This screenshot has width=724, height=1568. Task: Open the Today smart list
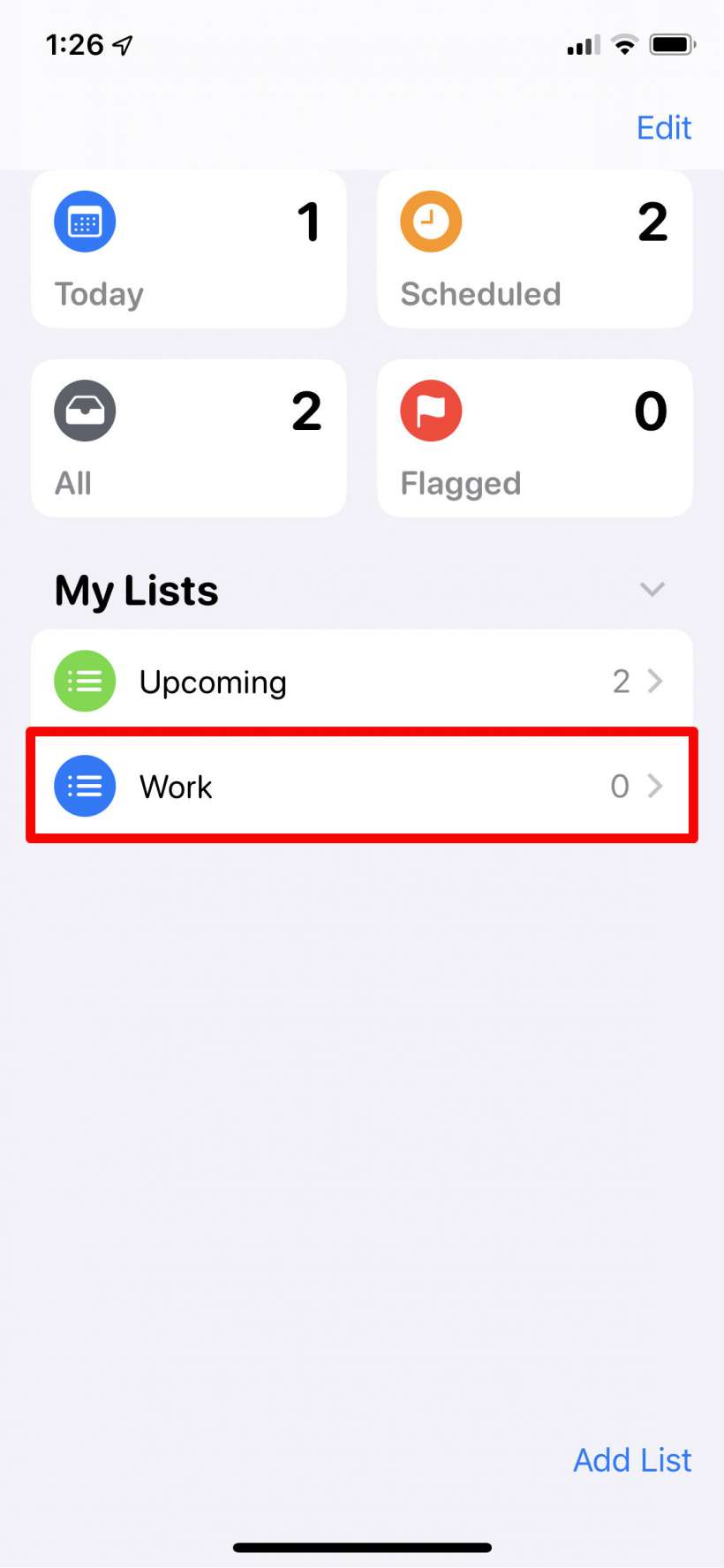pos(188,250)
